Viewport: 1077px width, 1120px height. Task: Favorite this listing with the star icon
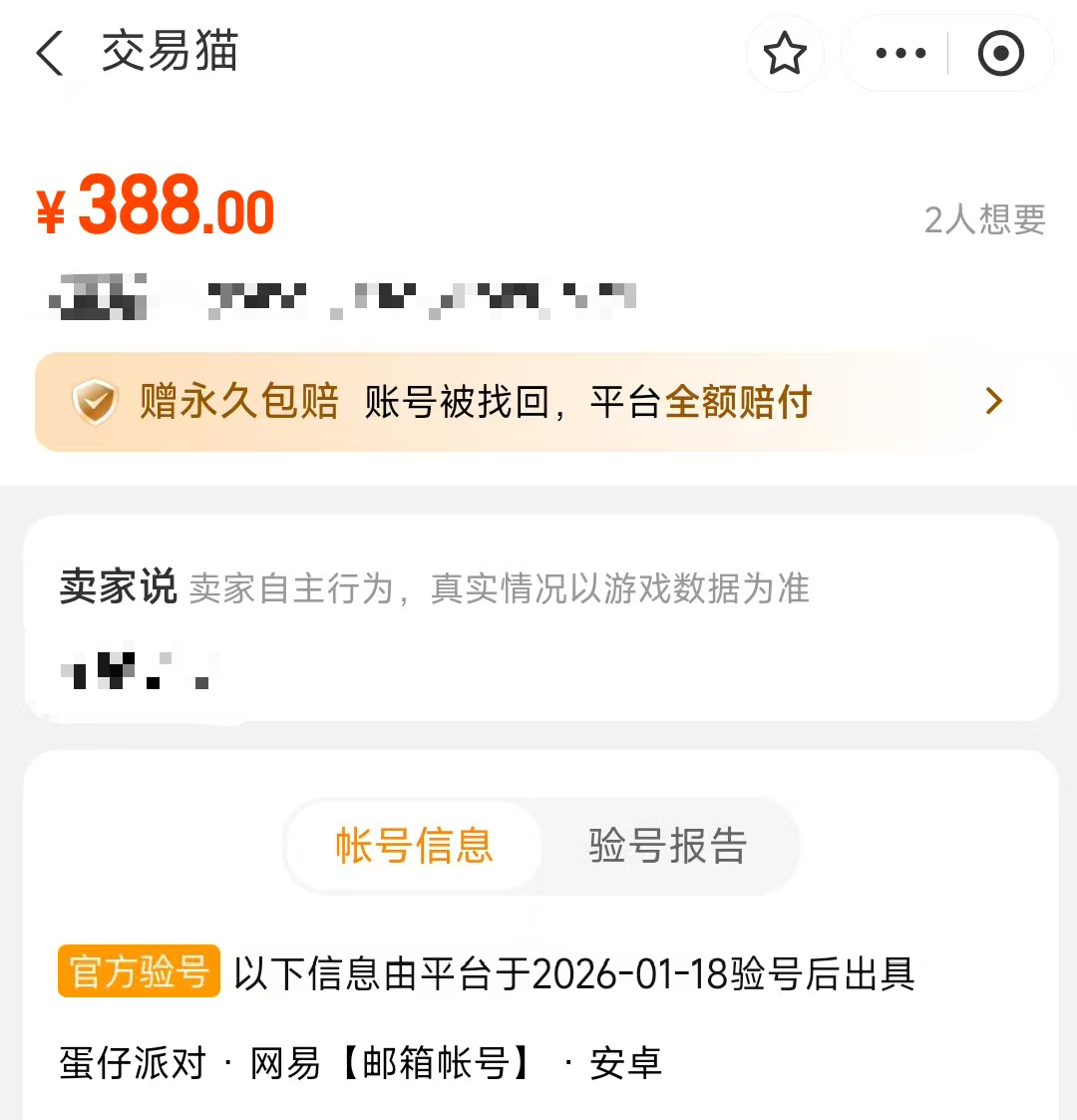point(785,53)
